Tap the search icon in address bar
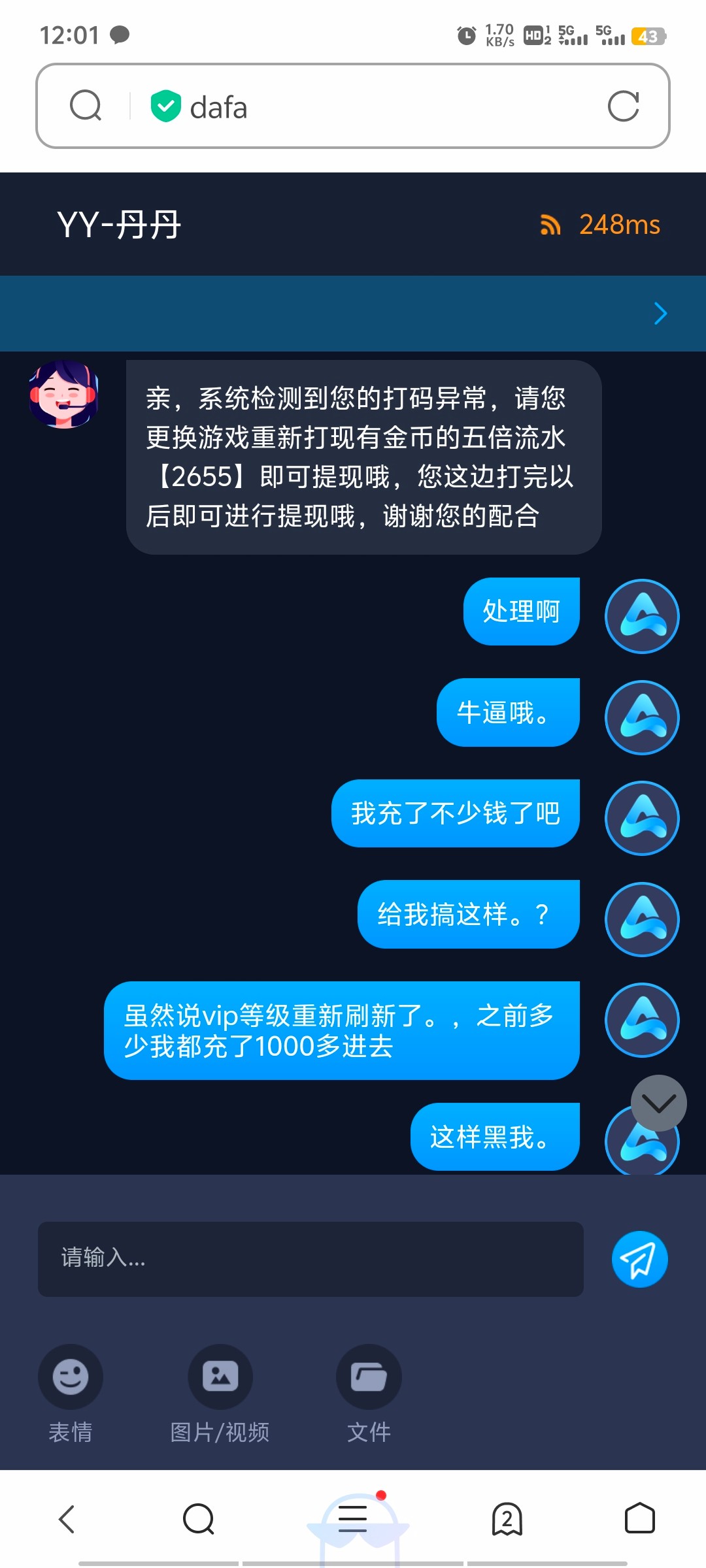The width and height of the screenshot is (706, 1568). (x=86, y=106)
